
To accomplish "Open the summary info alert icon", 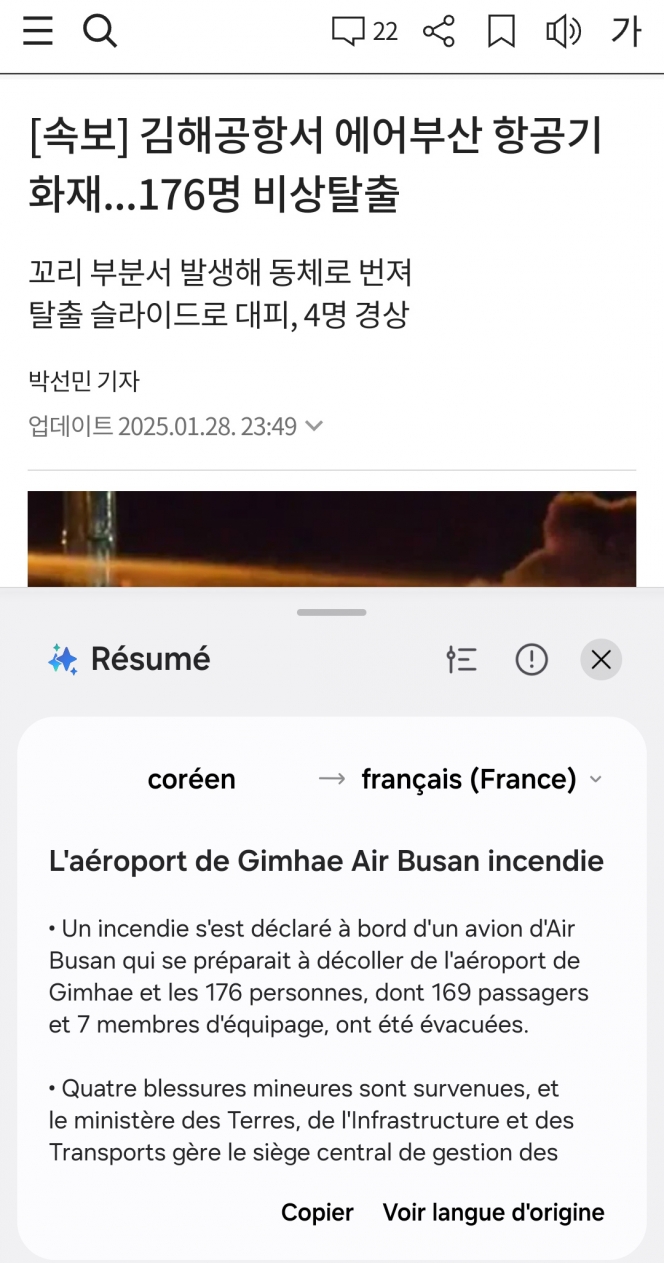I will pos(531,659).
